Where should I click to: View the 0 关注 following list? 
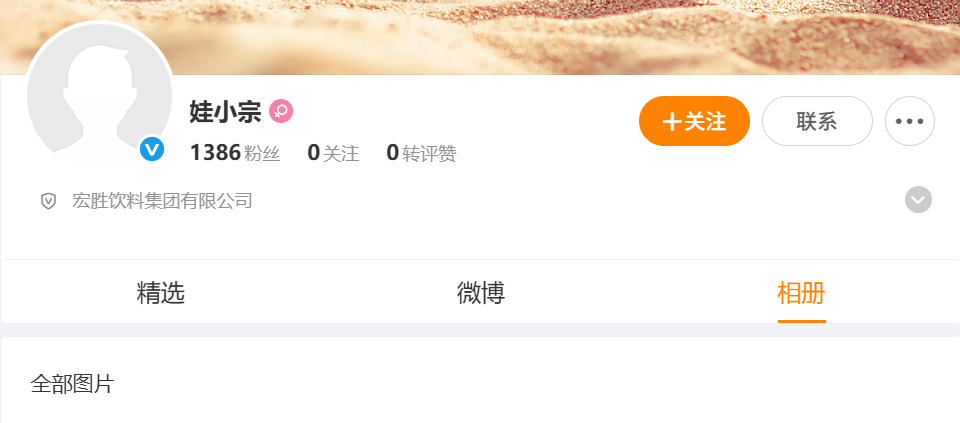click(333, 153)
